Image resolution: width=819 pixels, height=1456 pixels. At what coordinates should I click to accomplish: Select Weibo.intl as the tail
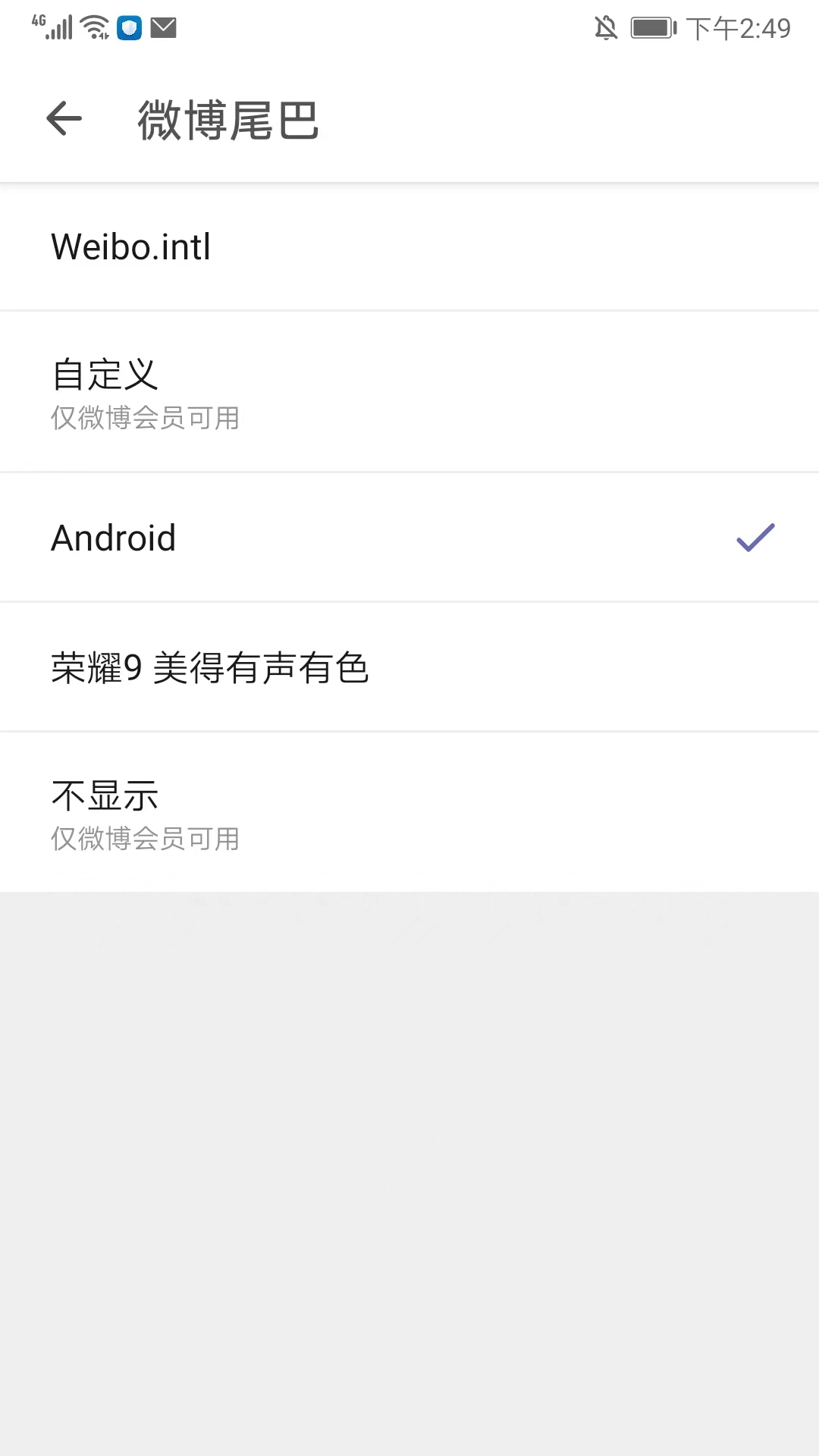pyautogui.click(x=409, y=246)
